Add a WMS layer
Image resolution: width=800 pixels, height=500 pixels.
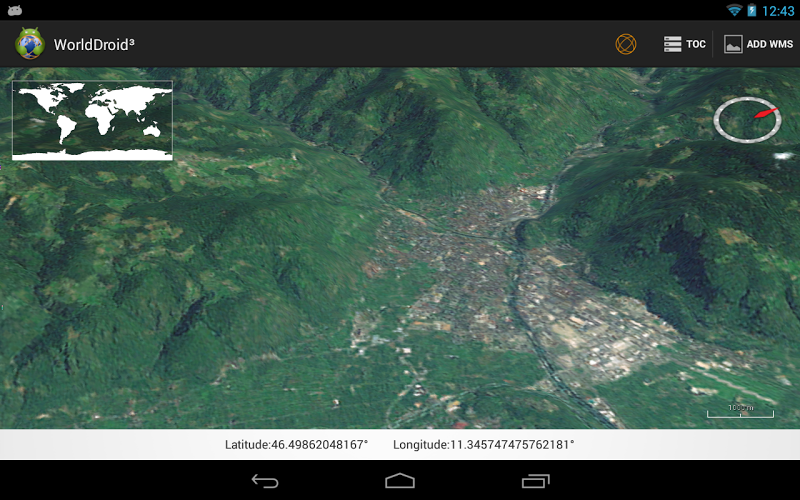coord(759,44)
